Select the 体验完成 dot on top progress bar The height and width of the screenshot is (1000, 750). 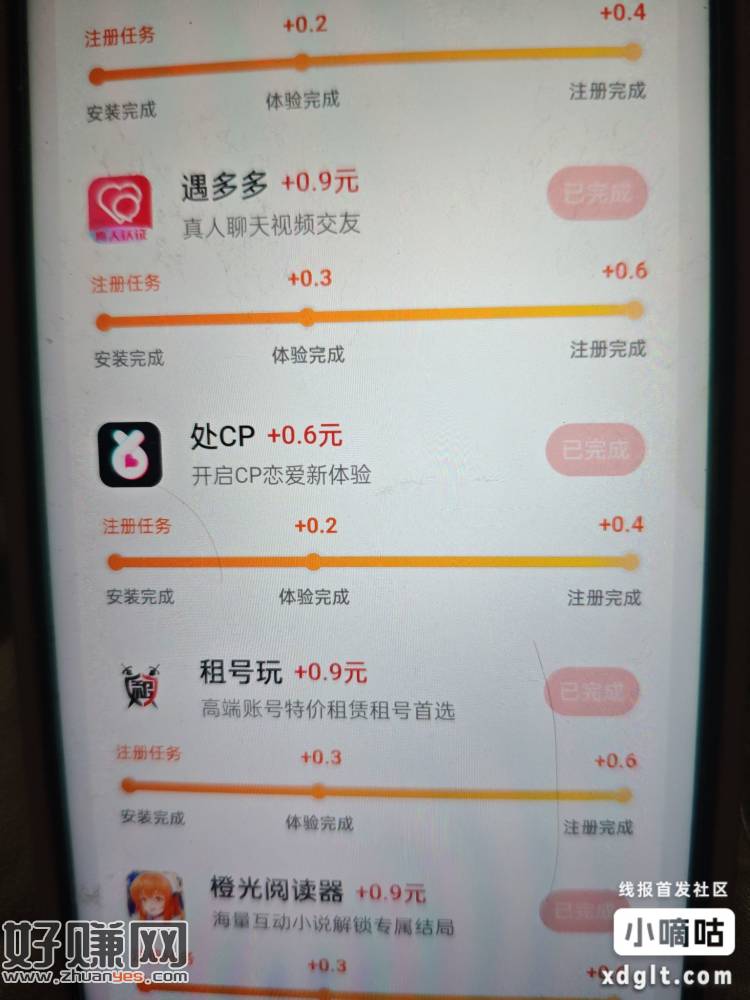point(300,62)
